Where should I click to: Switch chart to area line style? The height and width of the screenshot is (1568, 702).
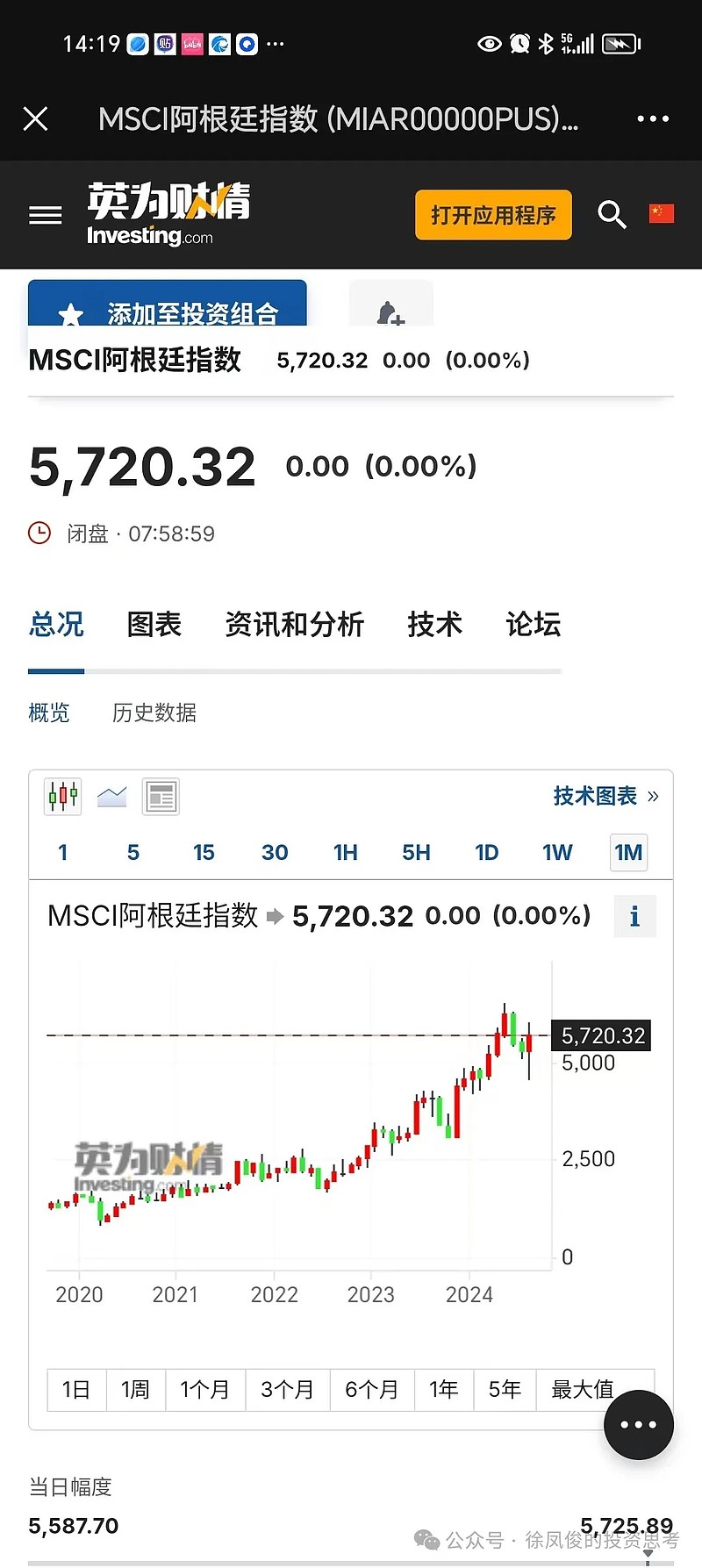click(x=112, y=797)
